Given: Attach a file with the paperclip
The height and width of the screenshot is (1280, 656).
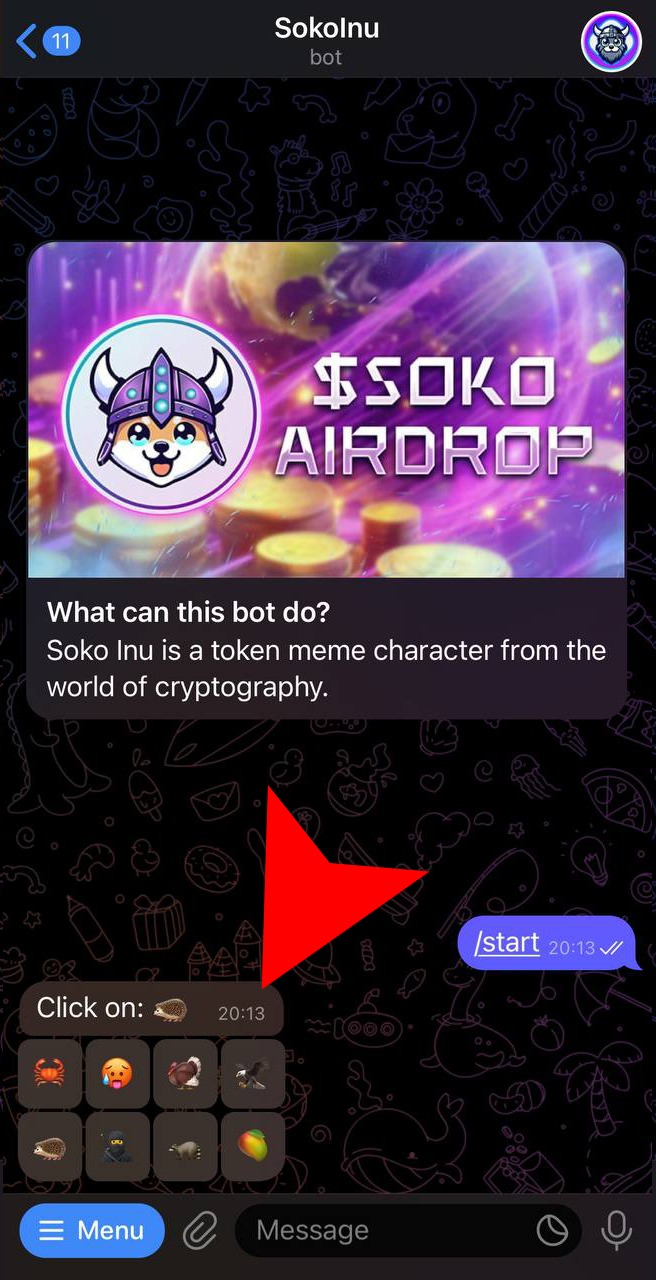Looking at the screenshot, I should tap(200, 1231).
